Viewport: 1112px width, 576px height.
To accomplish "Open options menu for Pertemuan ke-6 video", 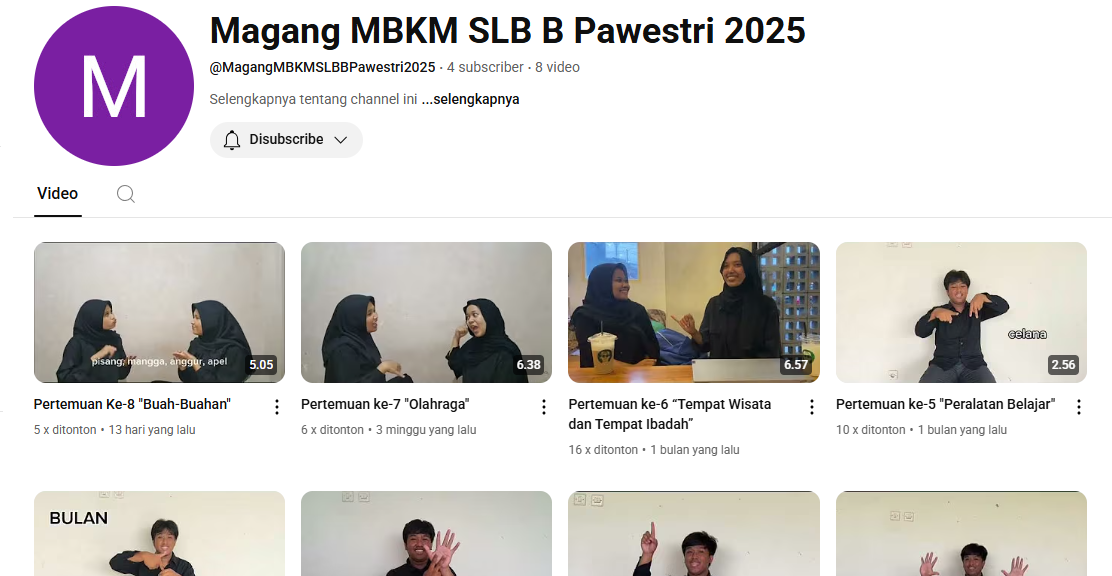I will 812,407.
